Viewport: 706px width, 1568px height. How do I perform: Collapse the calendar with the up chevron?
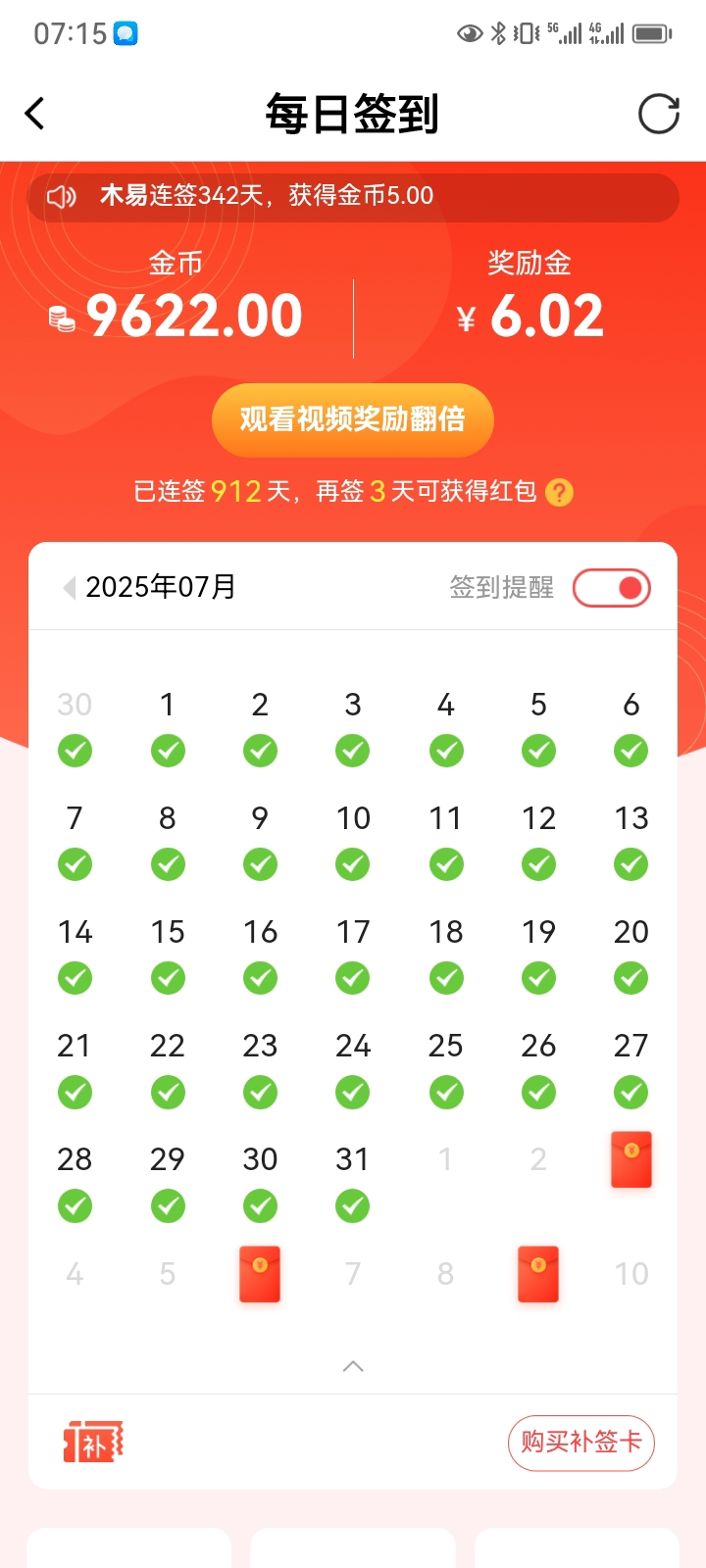click(353, 1366)
